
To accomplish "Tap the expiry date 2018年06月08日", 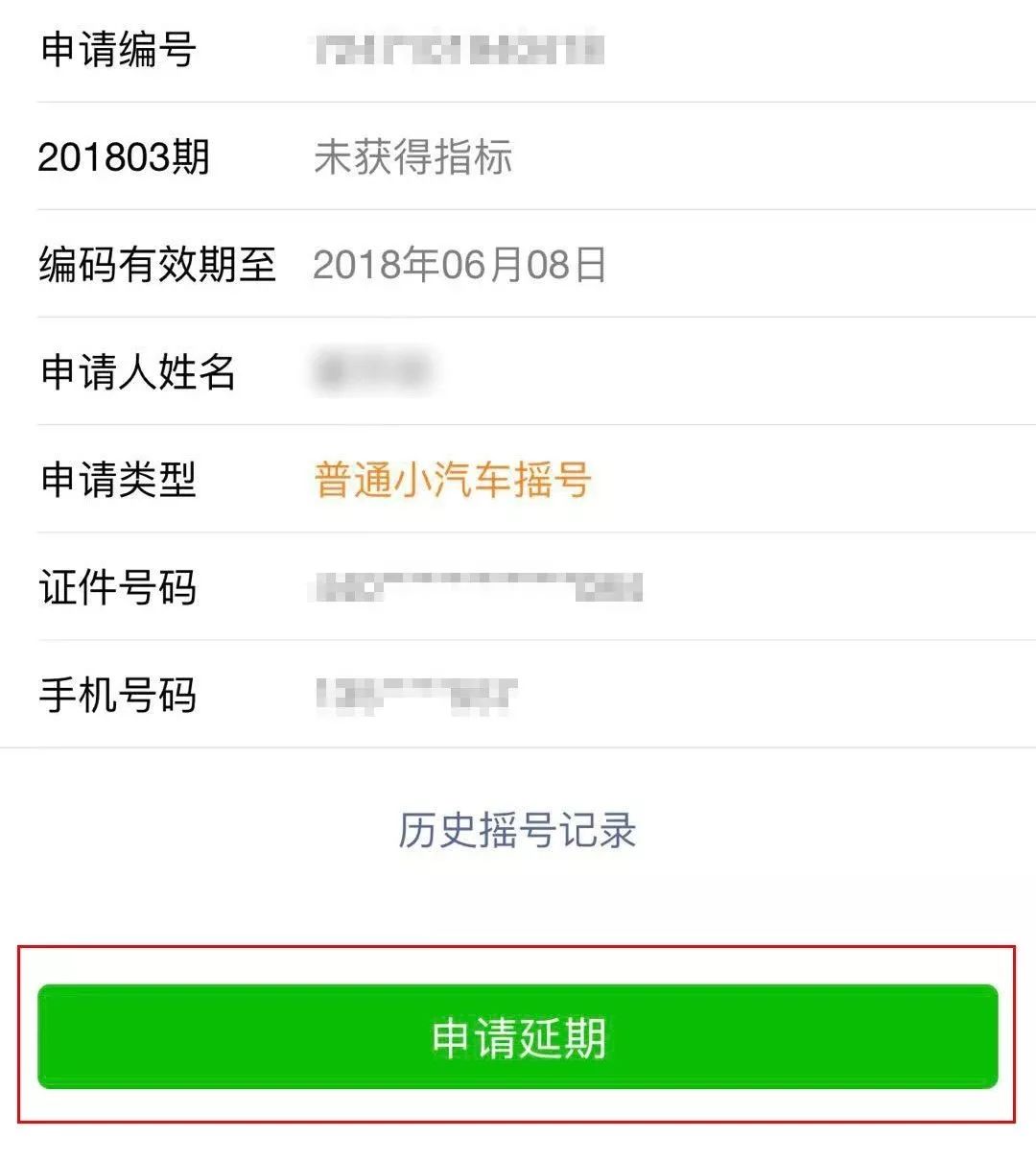I will (x=463, y=267).
